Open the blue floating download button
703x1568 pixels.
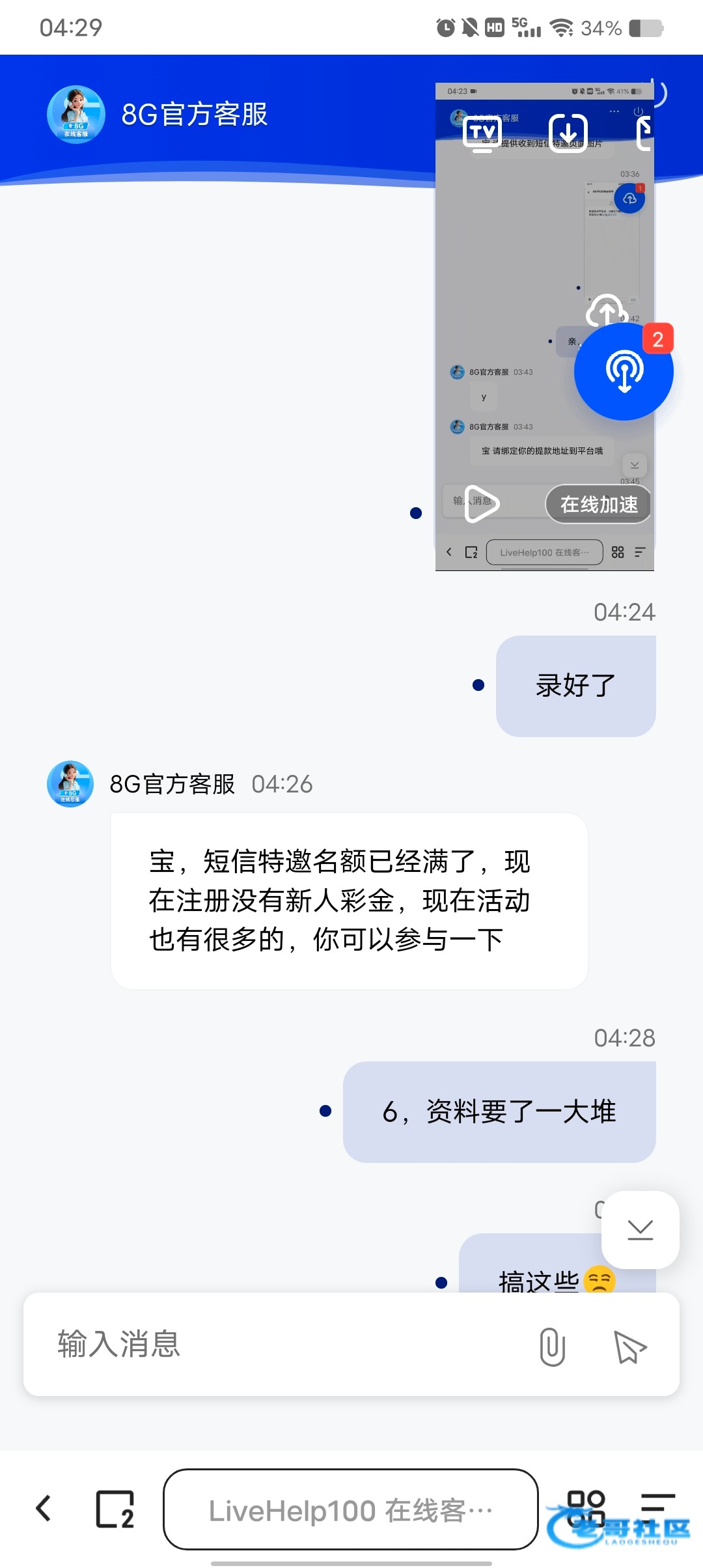pyautogui.click(x=624, y=371)
